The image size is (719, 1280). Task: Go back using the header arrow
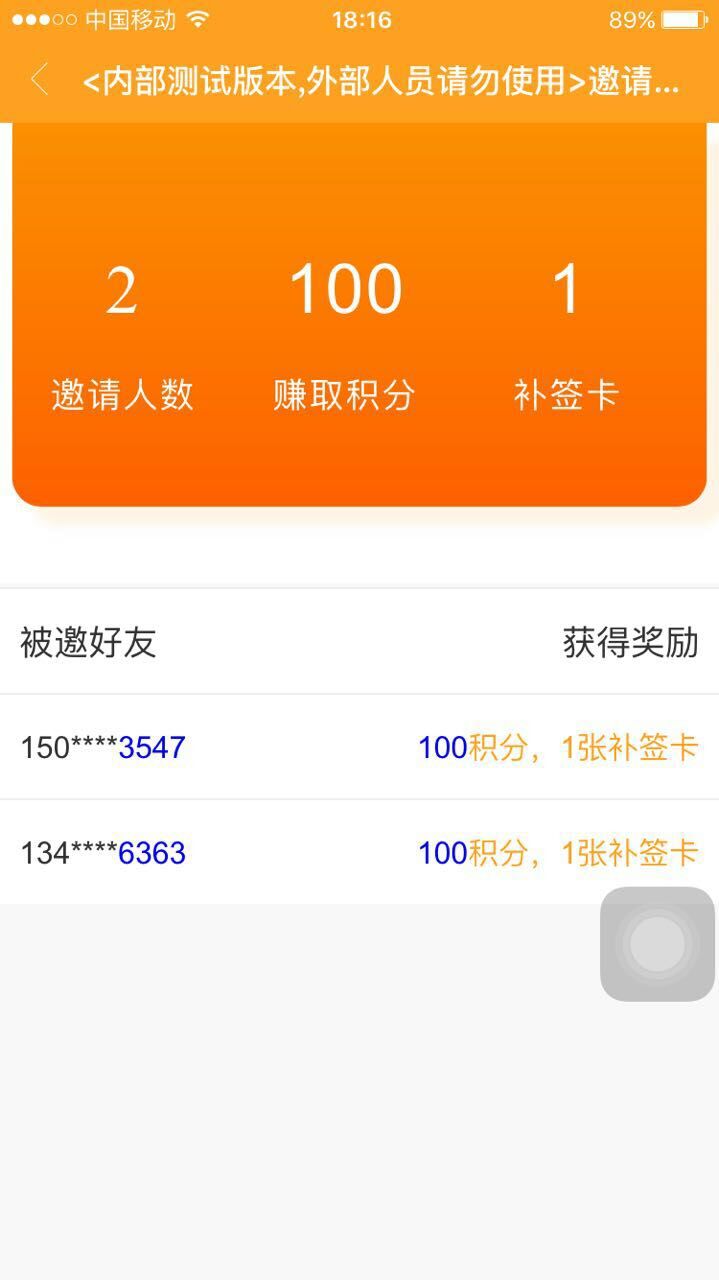[x=40, y=80]
